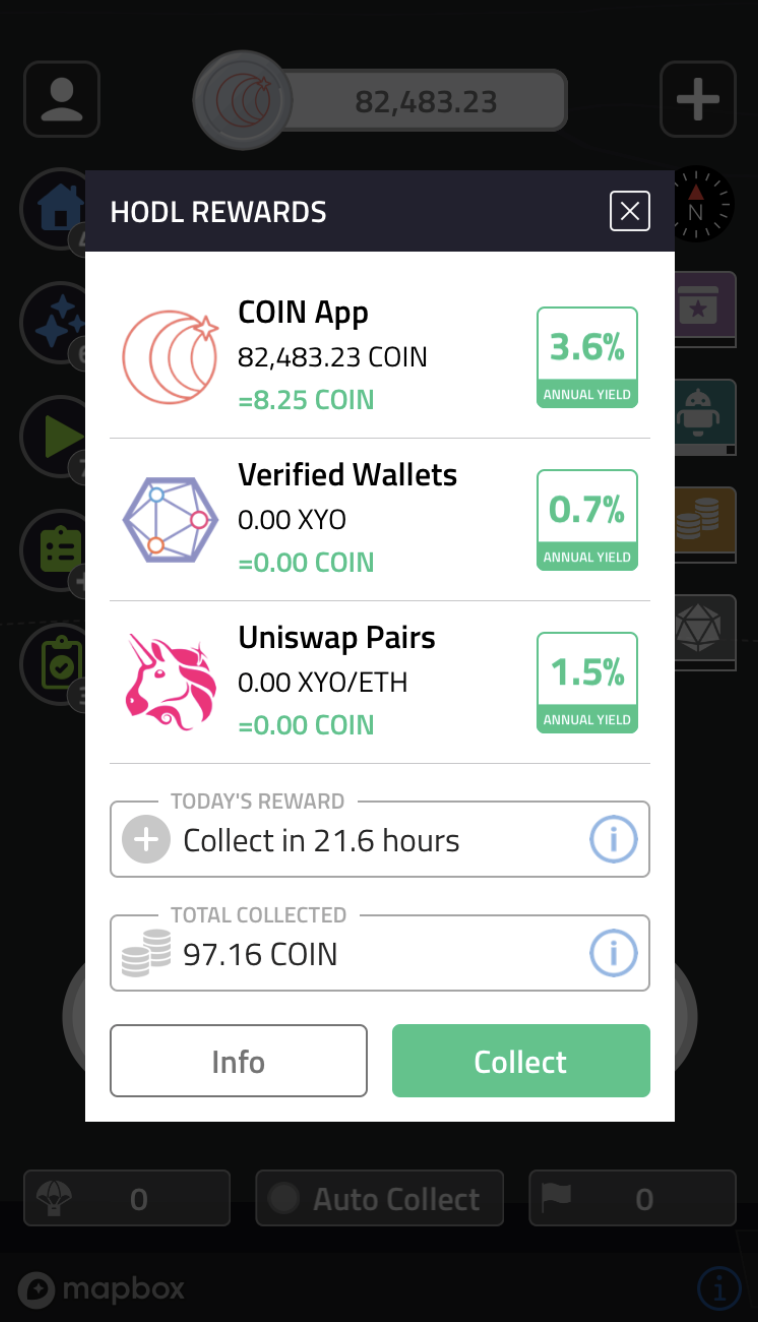This screenshot has height=1322, width=758.
Task: Close the HODL Rewards dialog
Action: coord(630,211)
